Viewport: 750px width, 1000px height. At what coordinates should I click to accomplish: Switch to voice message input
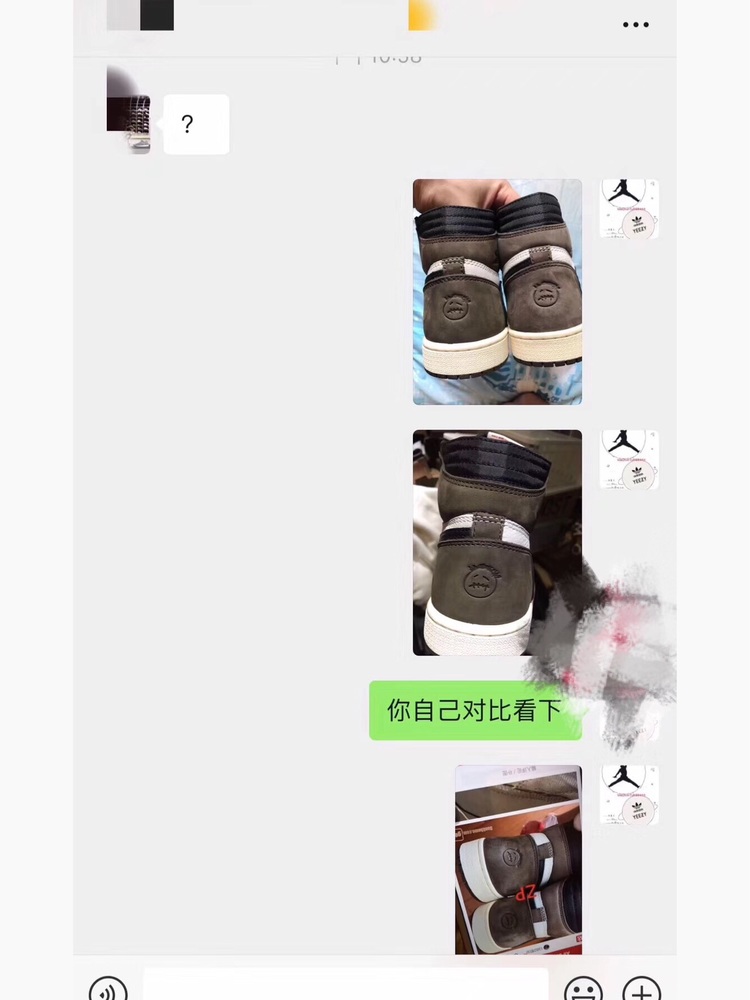[108, 990]
